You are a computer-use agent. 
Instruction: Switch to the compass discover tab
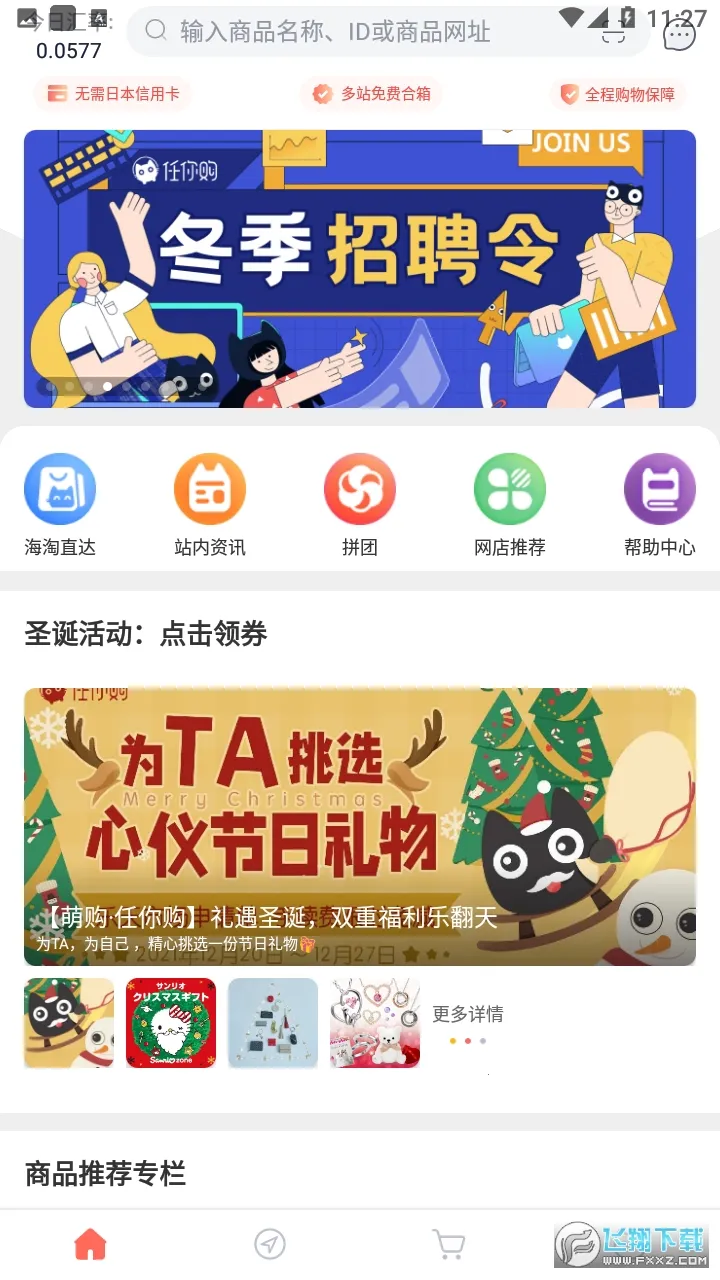[x=270, y=1244]
